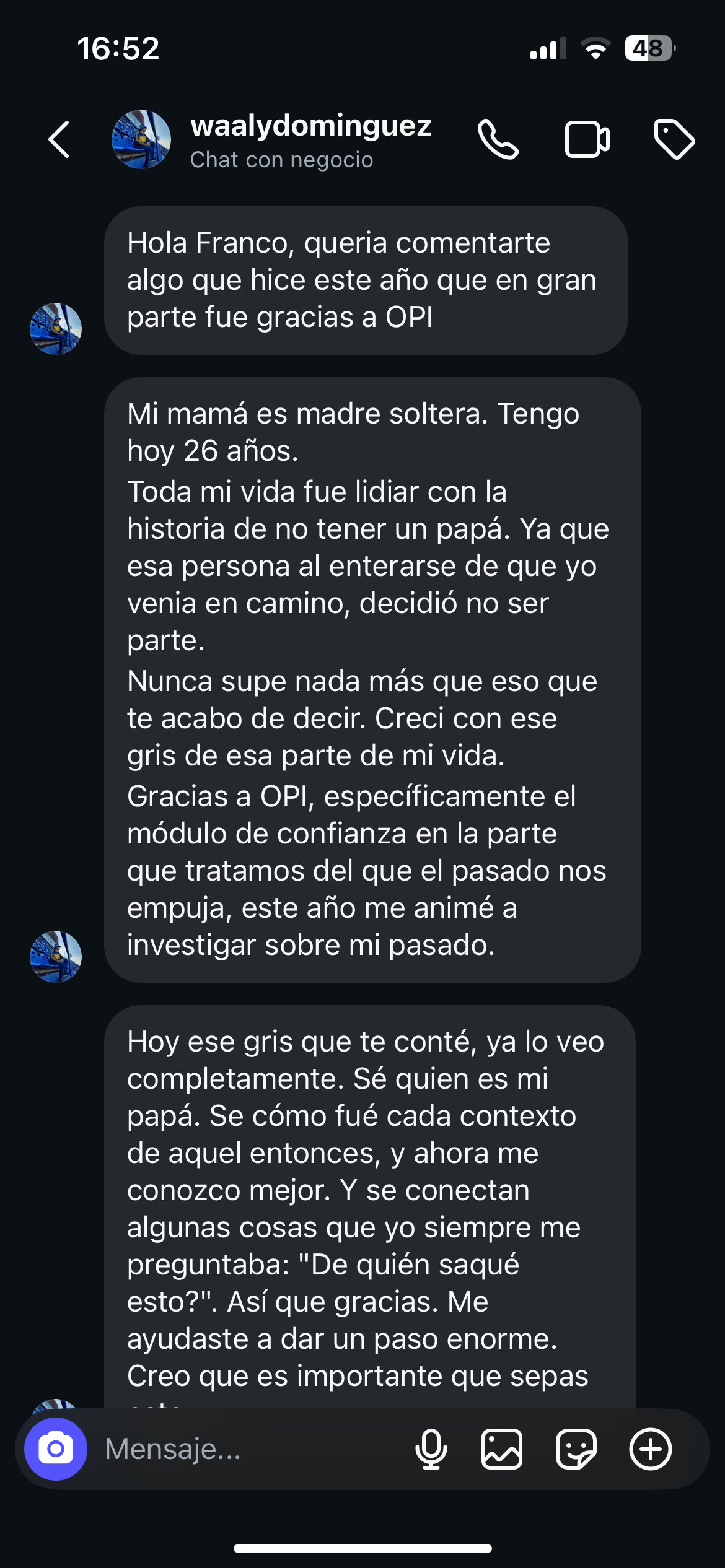Record a voice message with microphone
This screenshot has width=725, height=1568.
(431, 1449)
